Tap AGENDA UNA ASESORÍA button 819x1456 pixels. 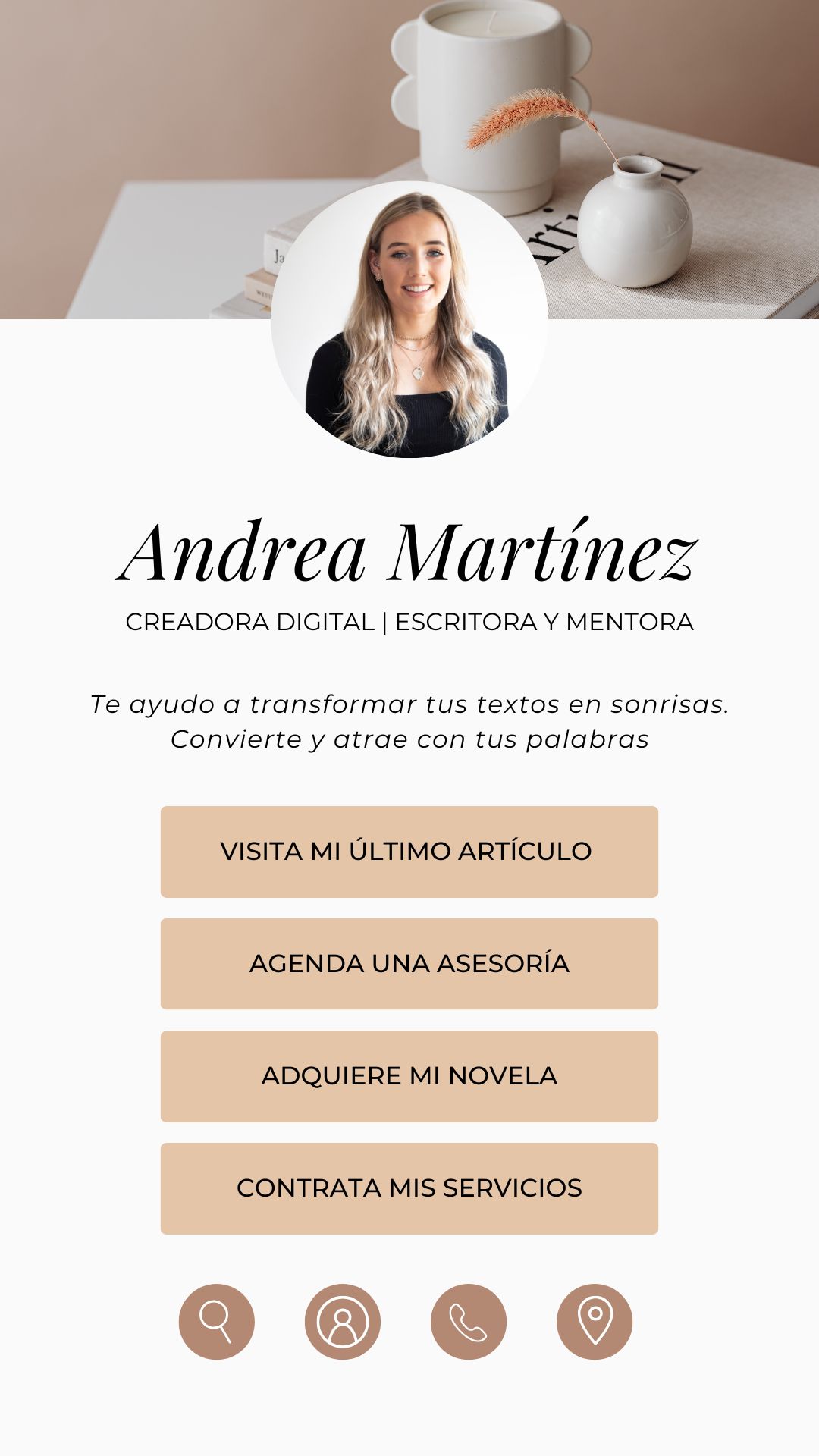tap(409, 964)
